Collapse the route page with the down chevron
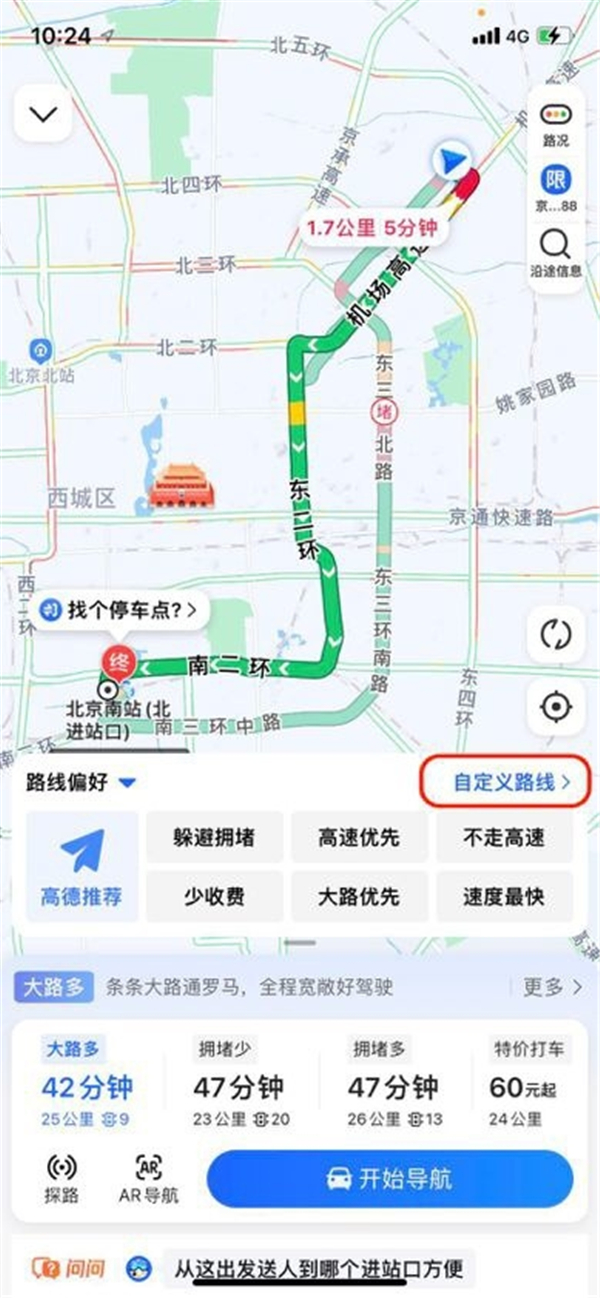 [x=43, y=114]
